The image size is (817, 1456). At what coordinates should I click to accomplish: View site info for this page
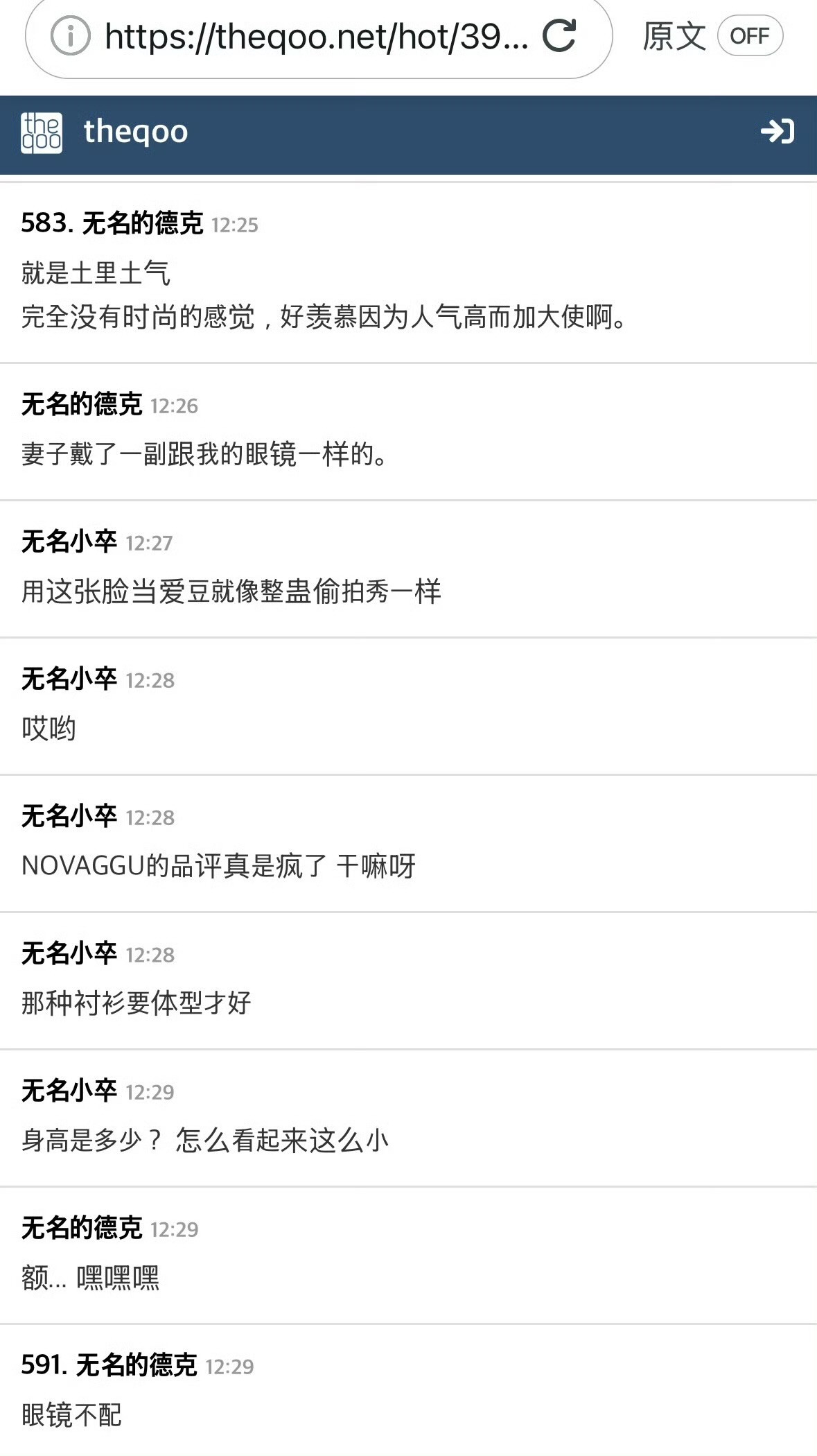[x=70, y=36]
